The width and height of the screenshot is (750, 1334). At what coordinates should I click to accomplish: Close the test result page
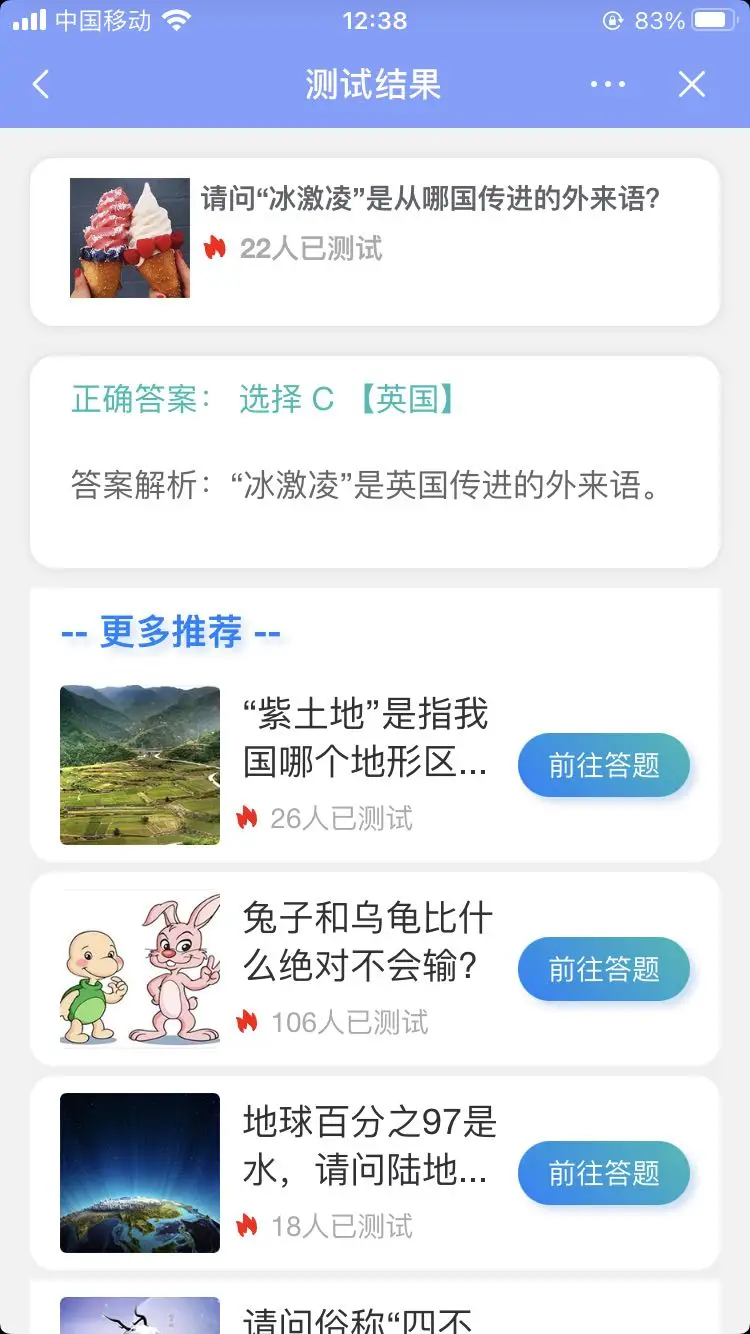(x=692, y=85)
